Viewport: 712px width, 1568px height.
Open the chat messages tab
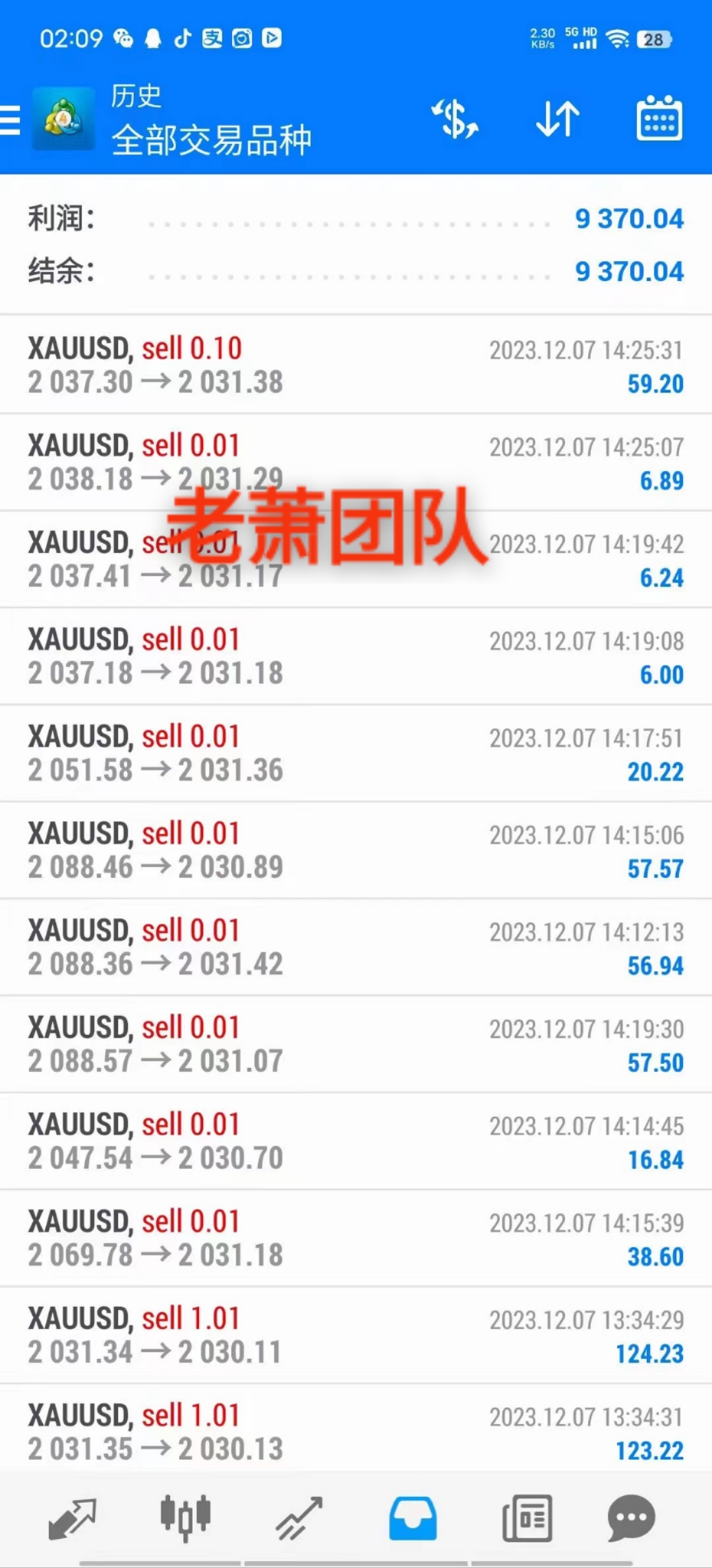pos(631,1518)
